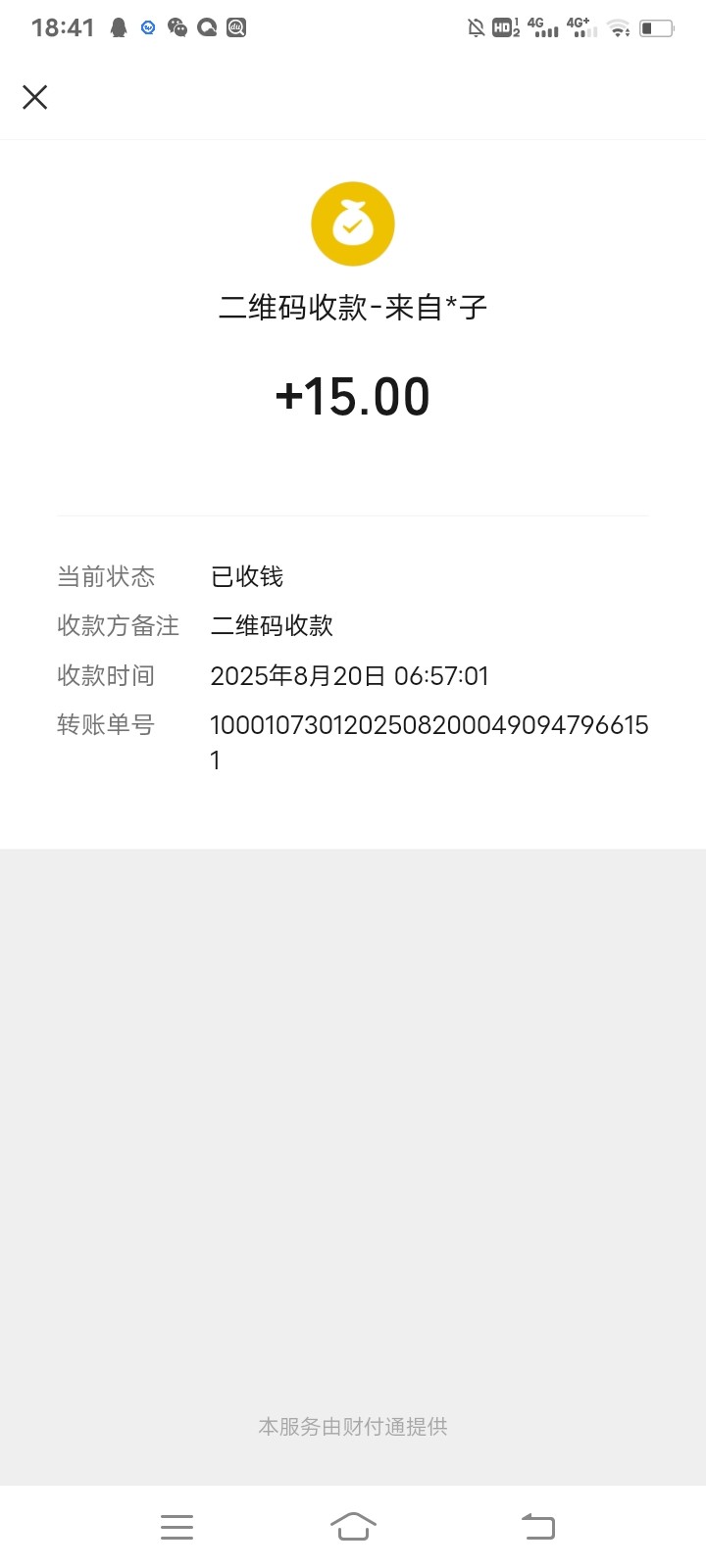The height and width of the screenshot is (1568, 706).
Task: Close the payment receipt page
Action: point(35,97)
